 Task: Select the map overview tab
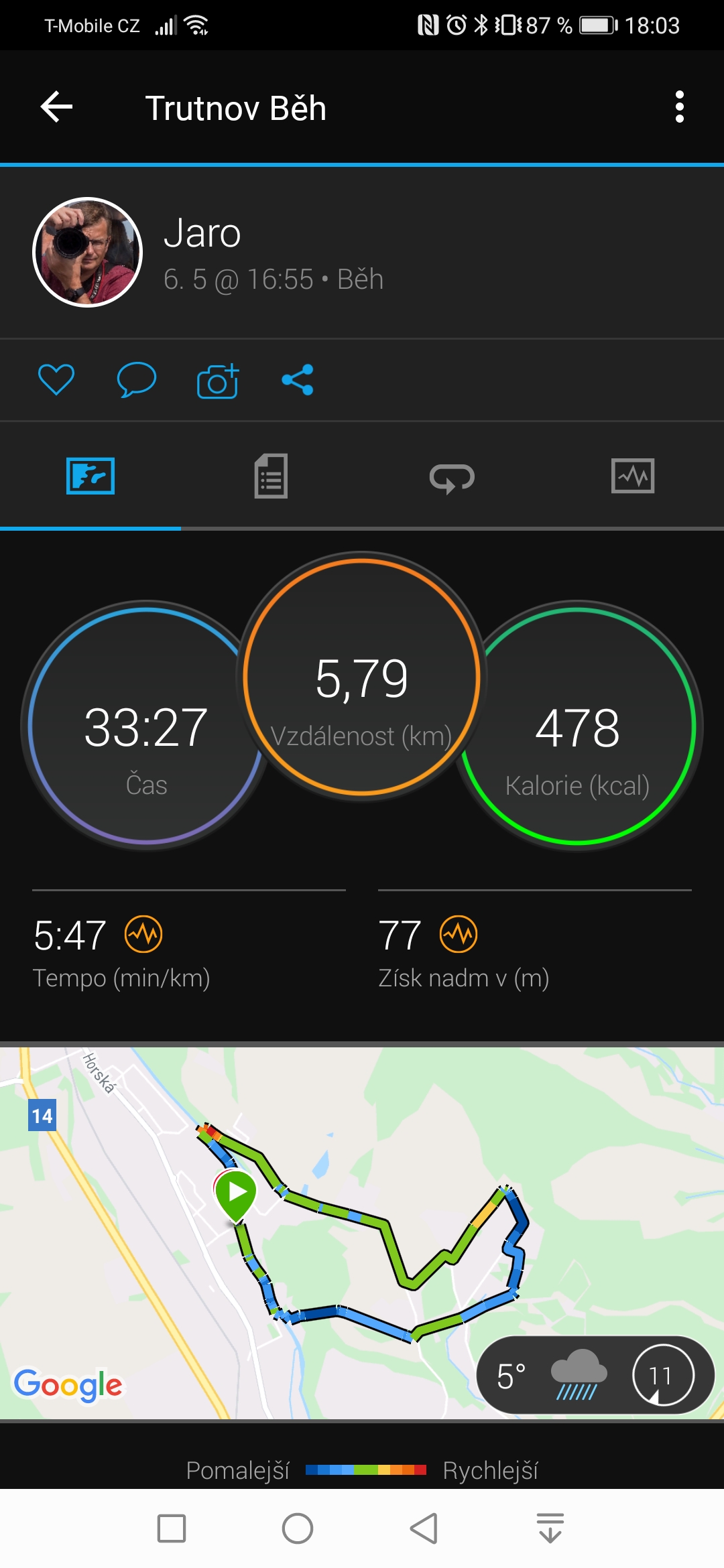pyautogui.click(x=90, y=476)
